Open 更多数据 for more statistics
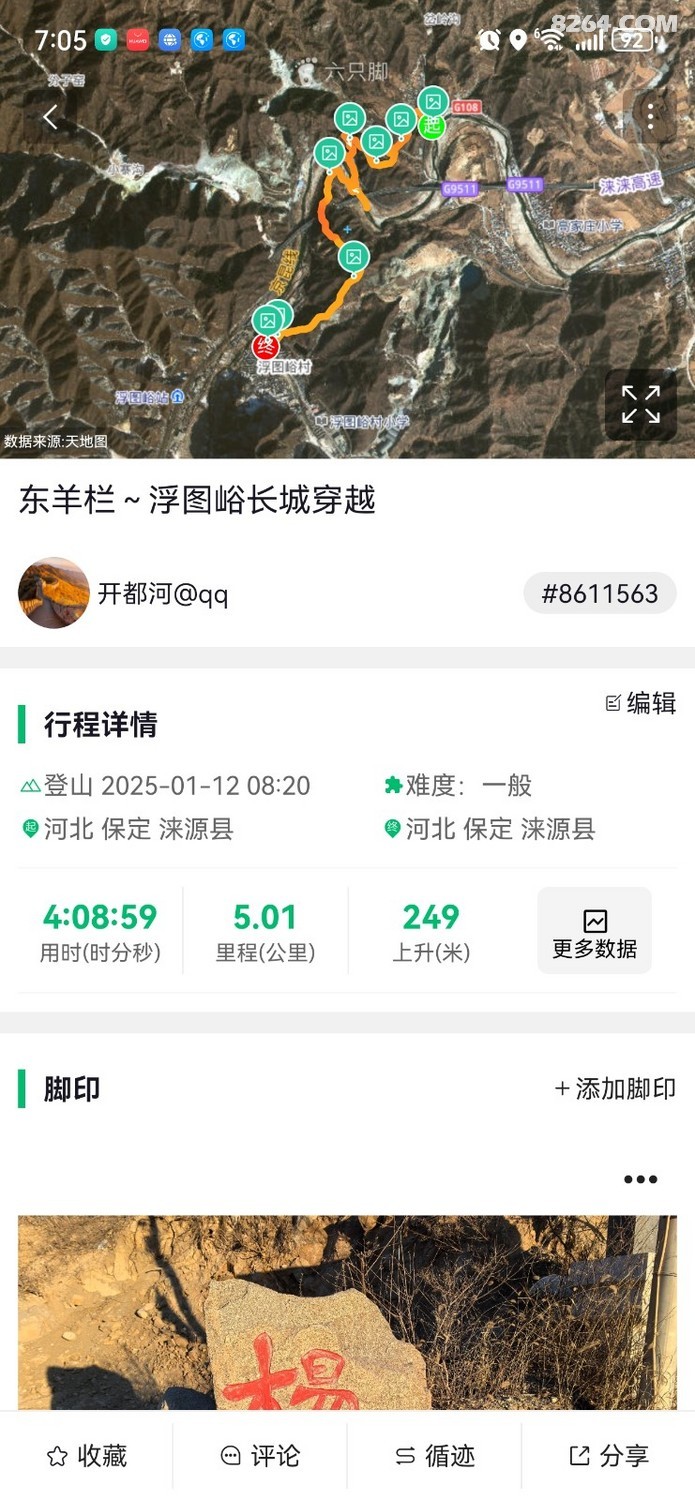Image resolution: width=695 pixels, height=1500 pixels. click(x=594, y=930)
